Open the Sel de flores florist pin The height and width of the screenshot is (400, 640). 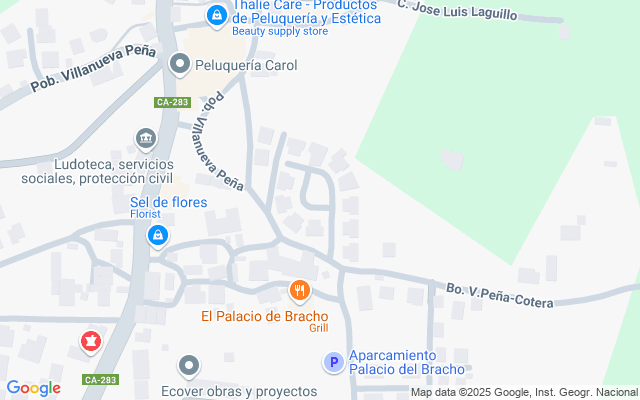[x=157, y=235]
